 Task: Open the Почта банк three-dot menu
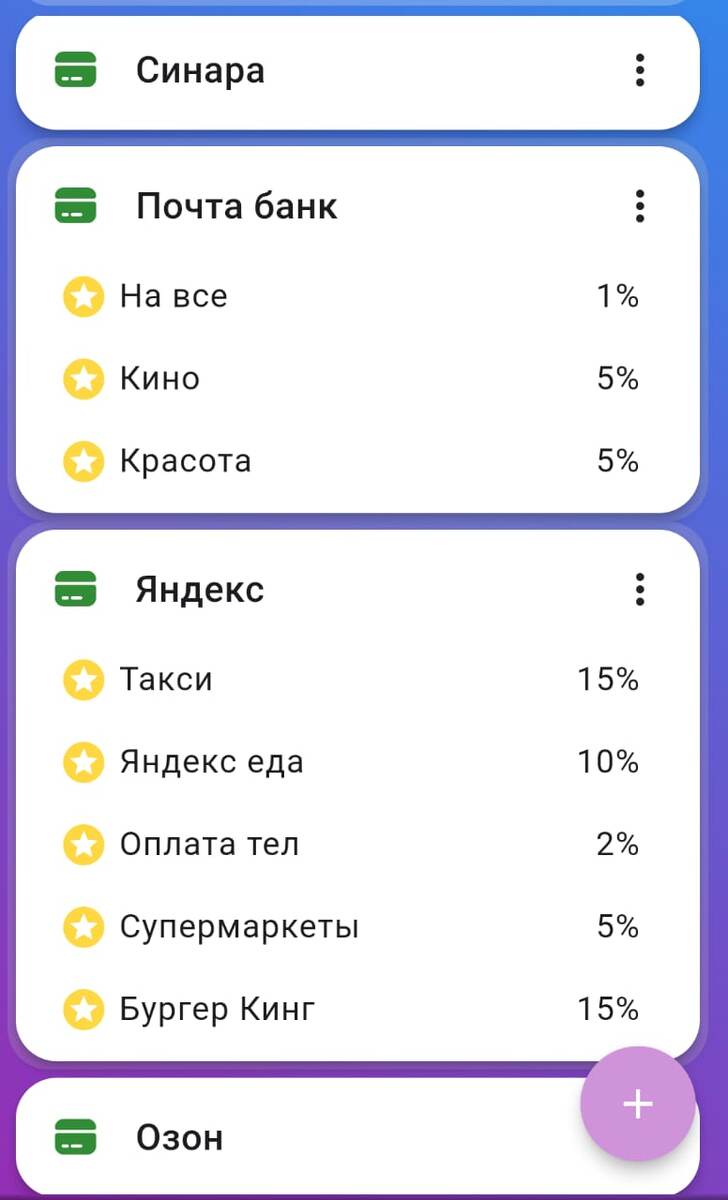pos(639,206)
